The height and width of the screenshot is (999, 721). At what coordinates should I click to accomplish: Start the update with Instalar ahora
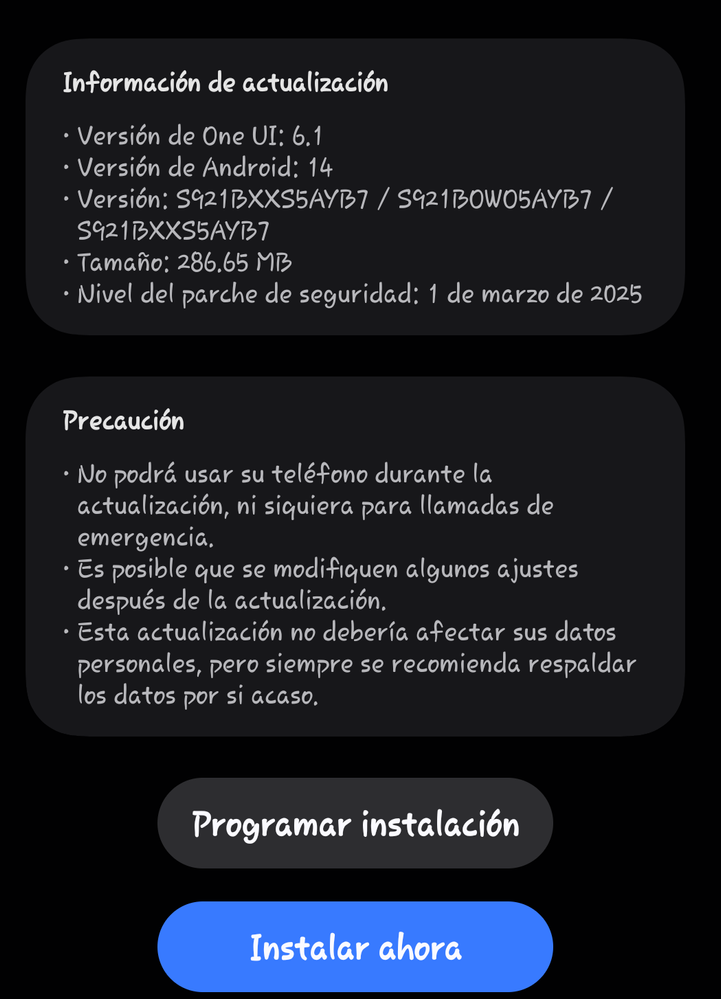(355, 947)
